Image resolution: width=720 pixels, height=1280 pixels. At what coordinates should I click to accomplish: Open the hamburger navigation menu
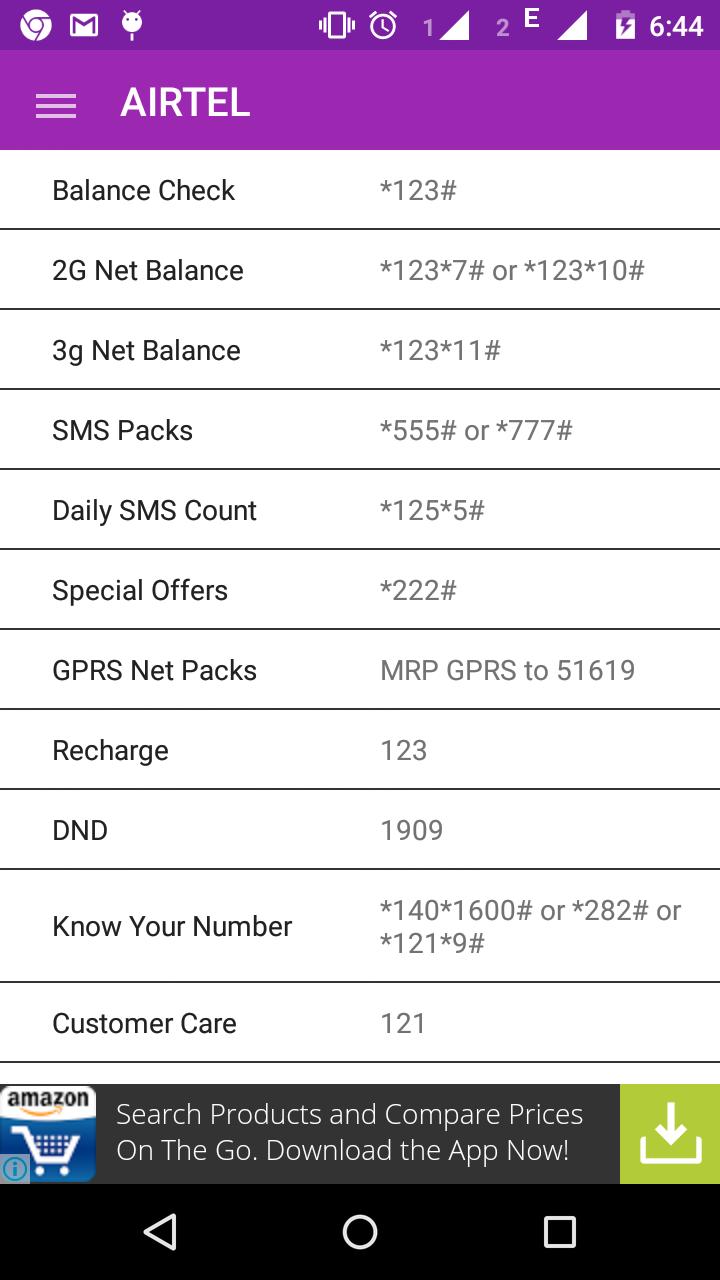pos(56,104)
